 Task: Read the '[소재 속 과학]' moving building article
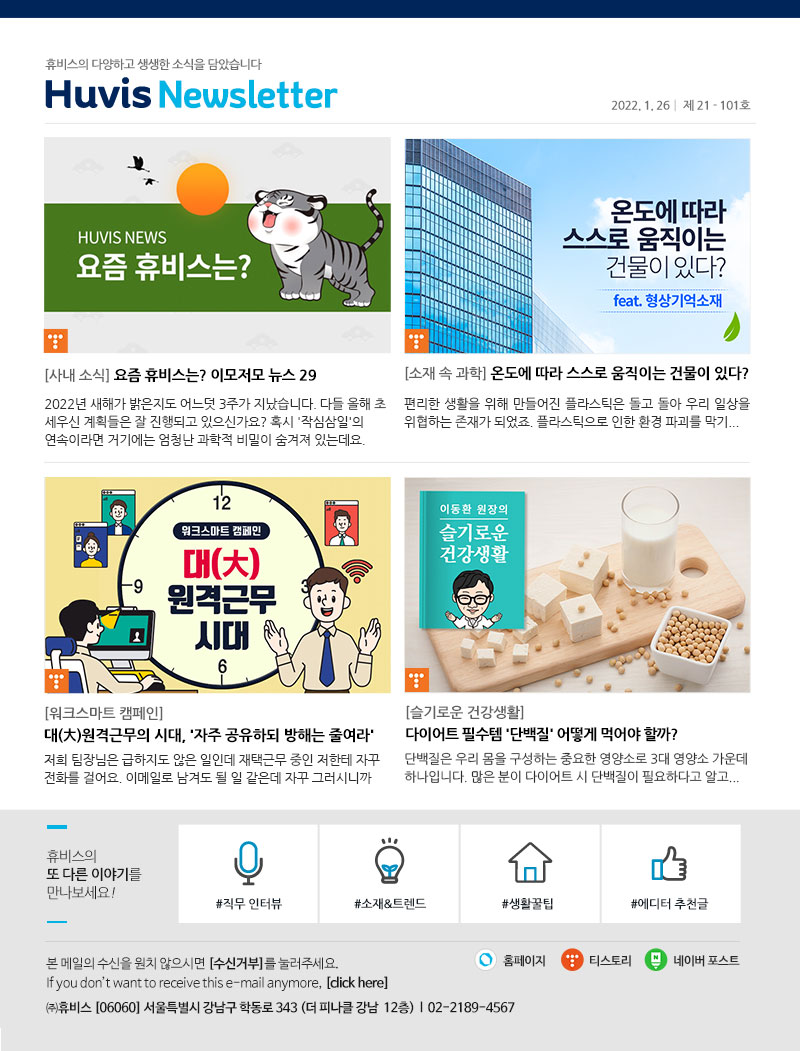tap(577, 374)
